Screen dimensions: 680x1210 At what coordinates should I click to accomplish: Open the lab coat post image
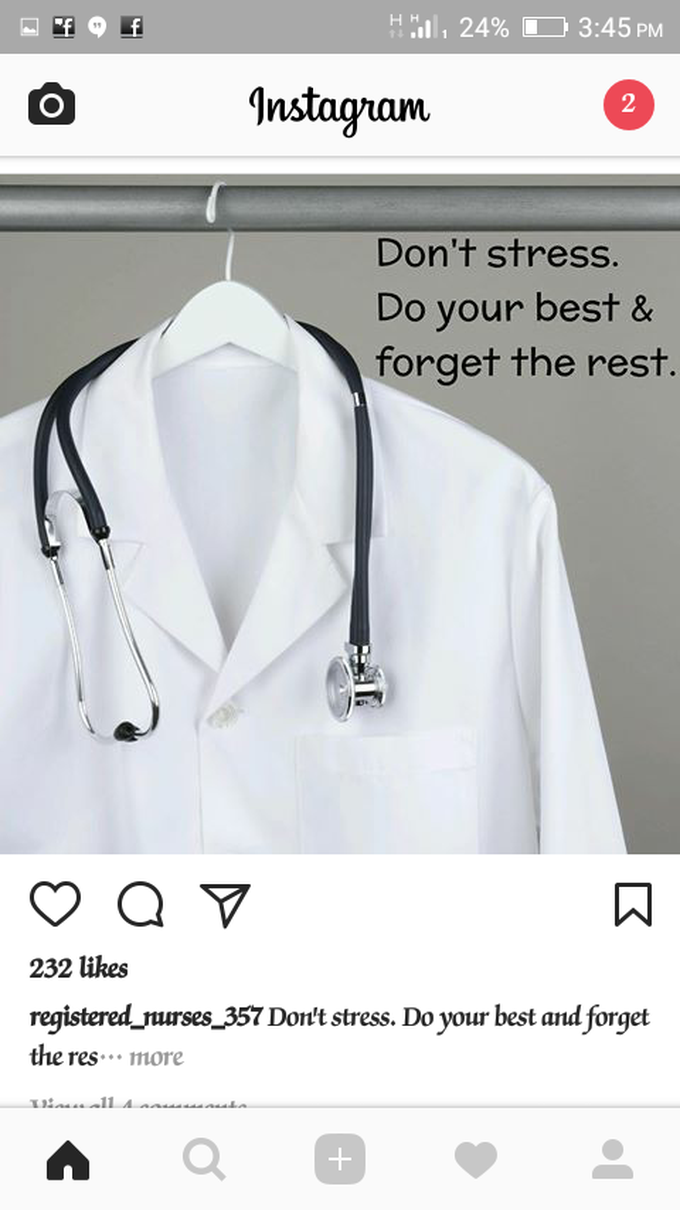point(340,514)
